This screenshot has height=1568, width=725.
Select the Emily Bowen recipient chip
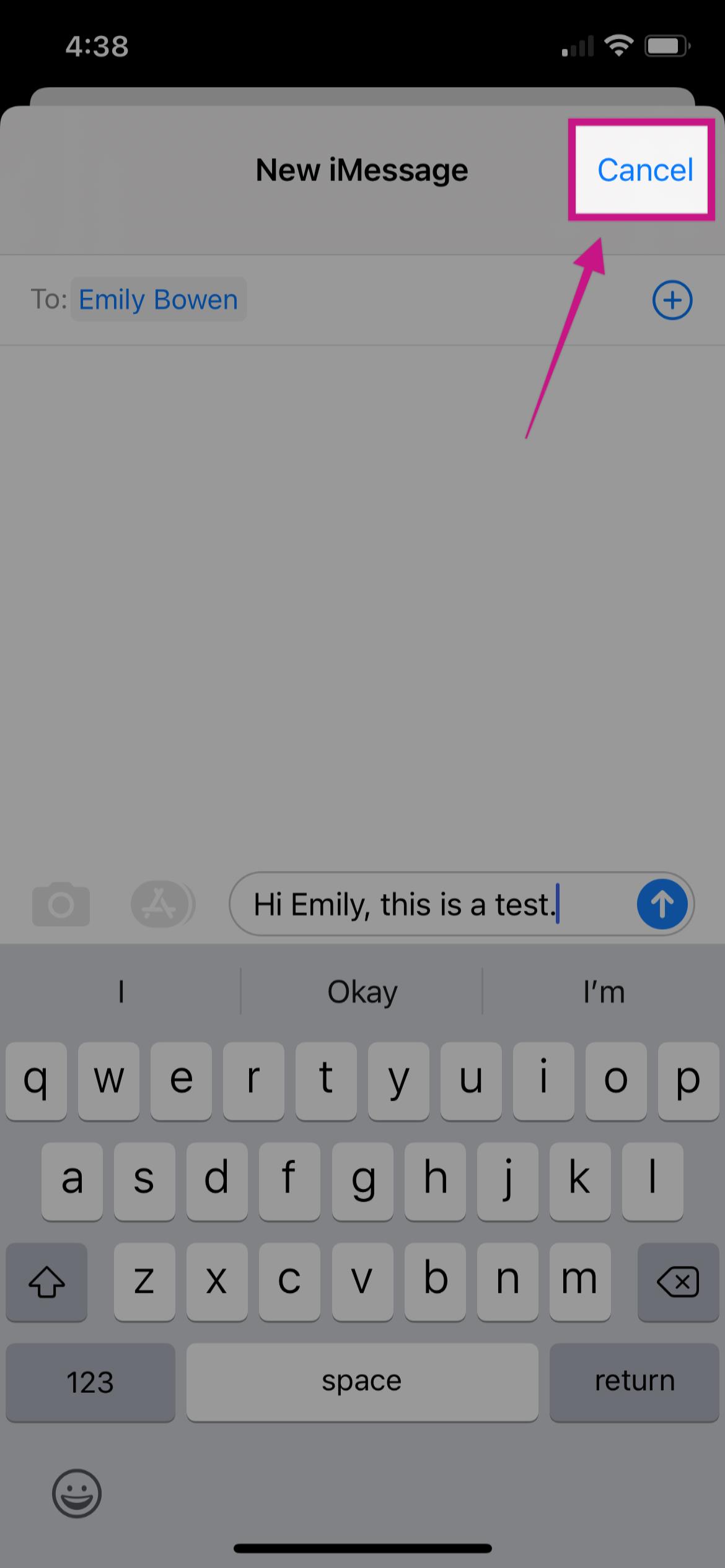tap(159, 300)
